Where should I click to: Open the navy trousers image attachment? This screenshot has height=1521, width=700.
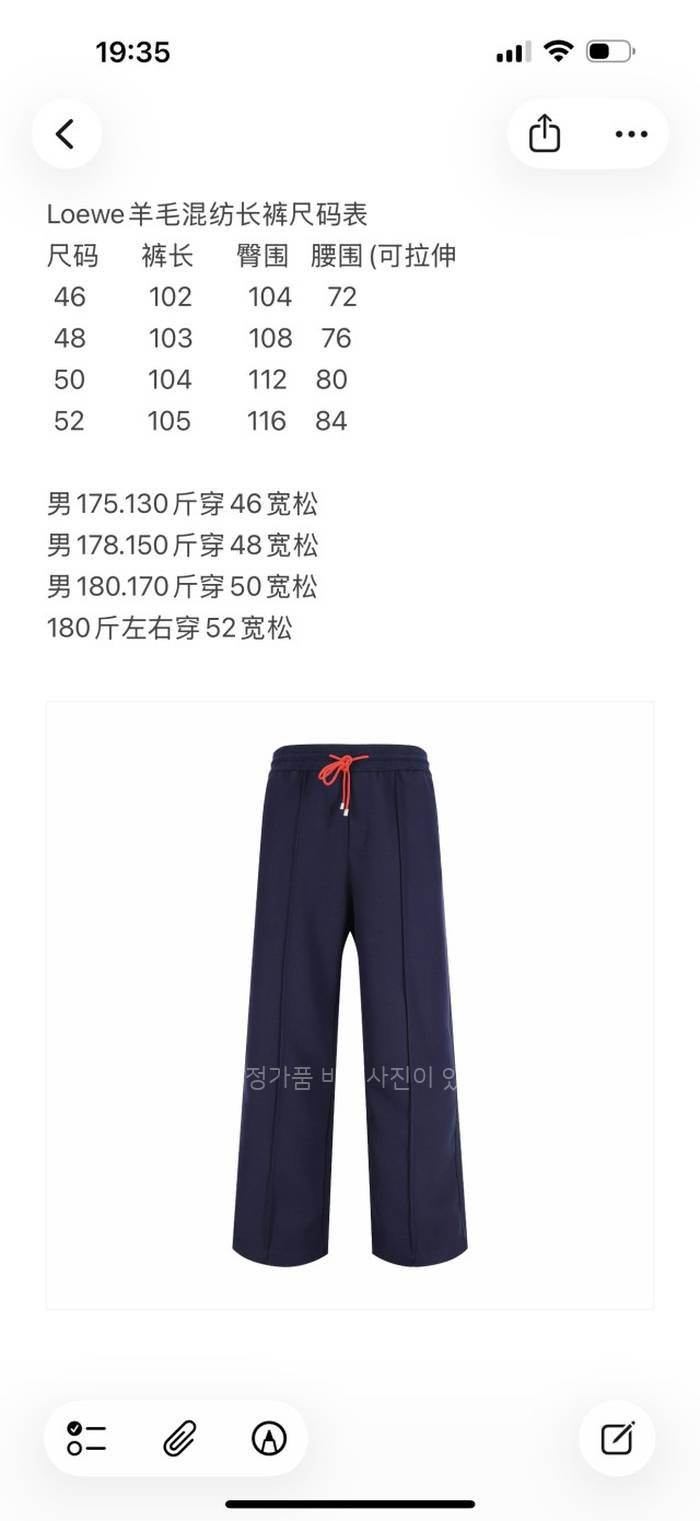click(x=350, y=1005)
